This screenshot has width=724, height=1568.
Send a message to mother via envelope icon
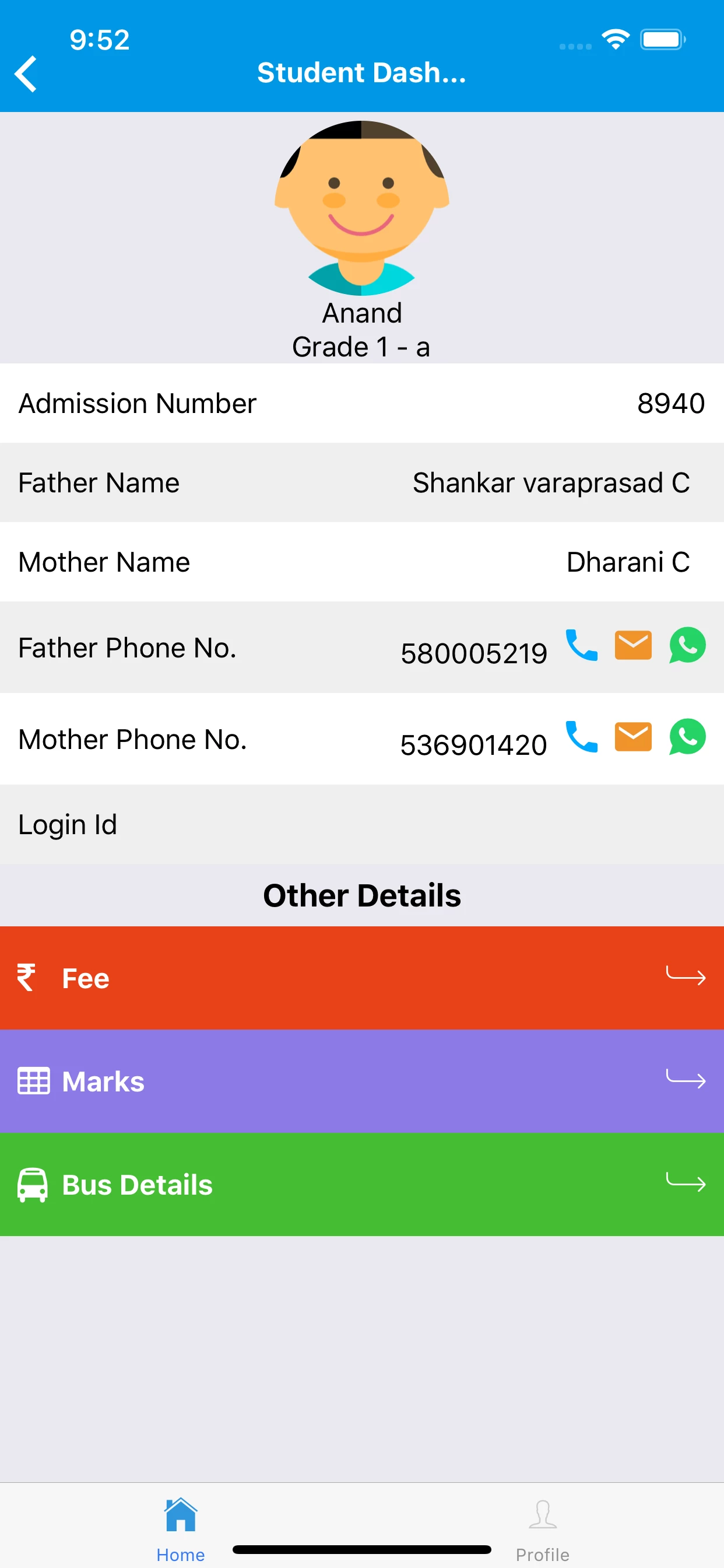[x=632, y=737]
